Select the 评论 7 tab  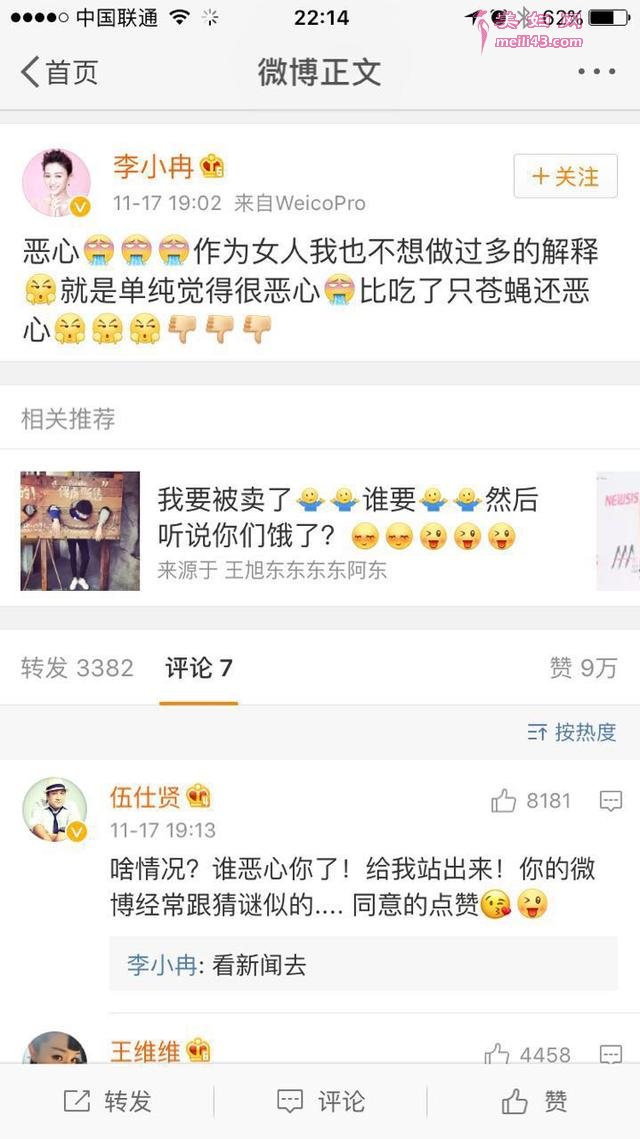[x=198, y=668]
